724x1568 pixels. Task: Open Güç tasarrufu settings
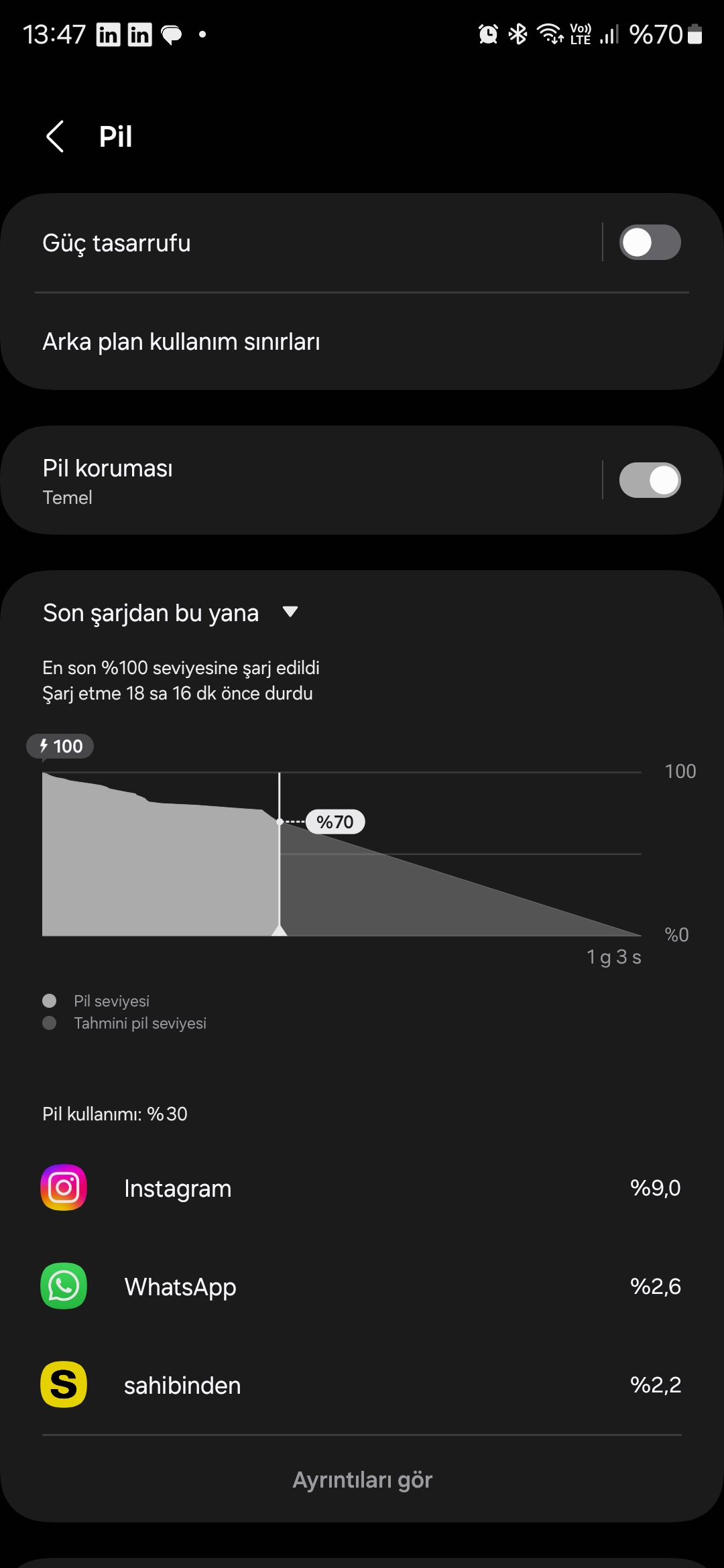(302, 243)
